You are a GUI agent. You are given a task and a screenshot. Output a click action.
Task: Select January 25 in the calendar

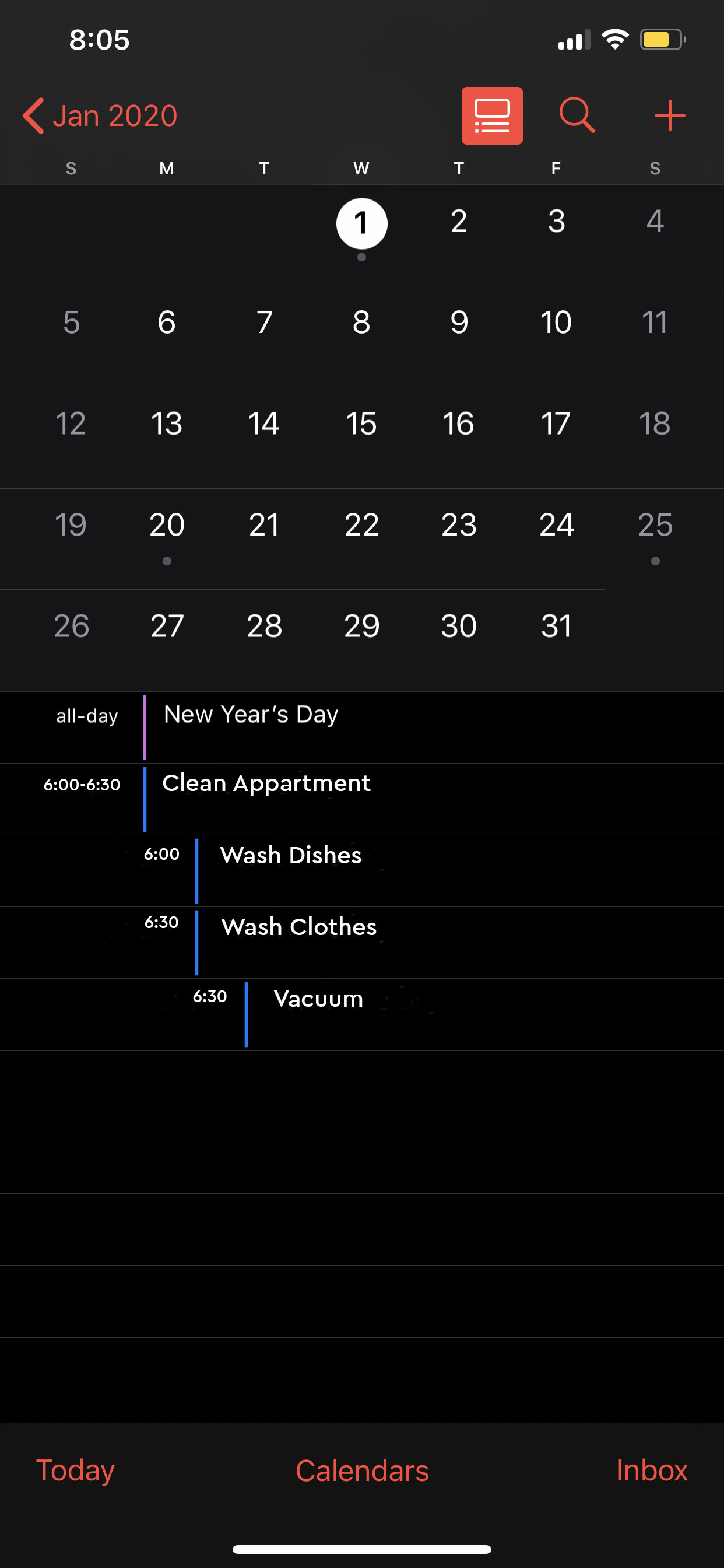655,526
